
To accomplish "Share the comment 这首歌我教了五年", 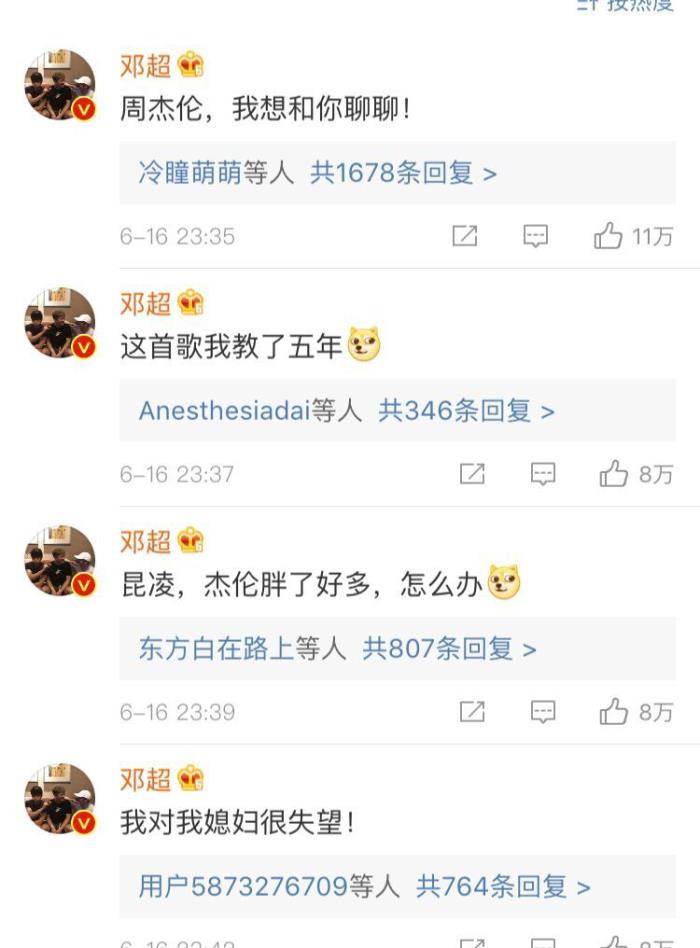I will coord(471,474).
